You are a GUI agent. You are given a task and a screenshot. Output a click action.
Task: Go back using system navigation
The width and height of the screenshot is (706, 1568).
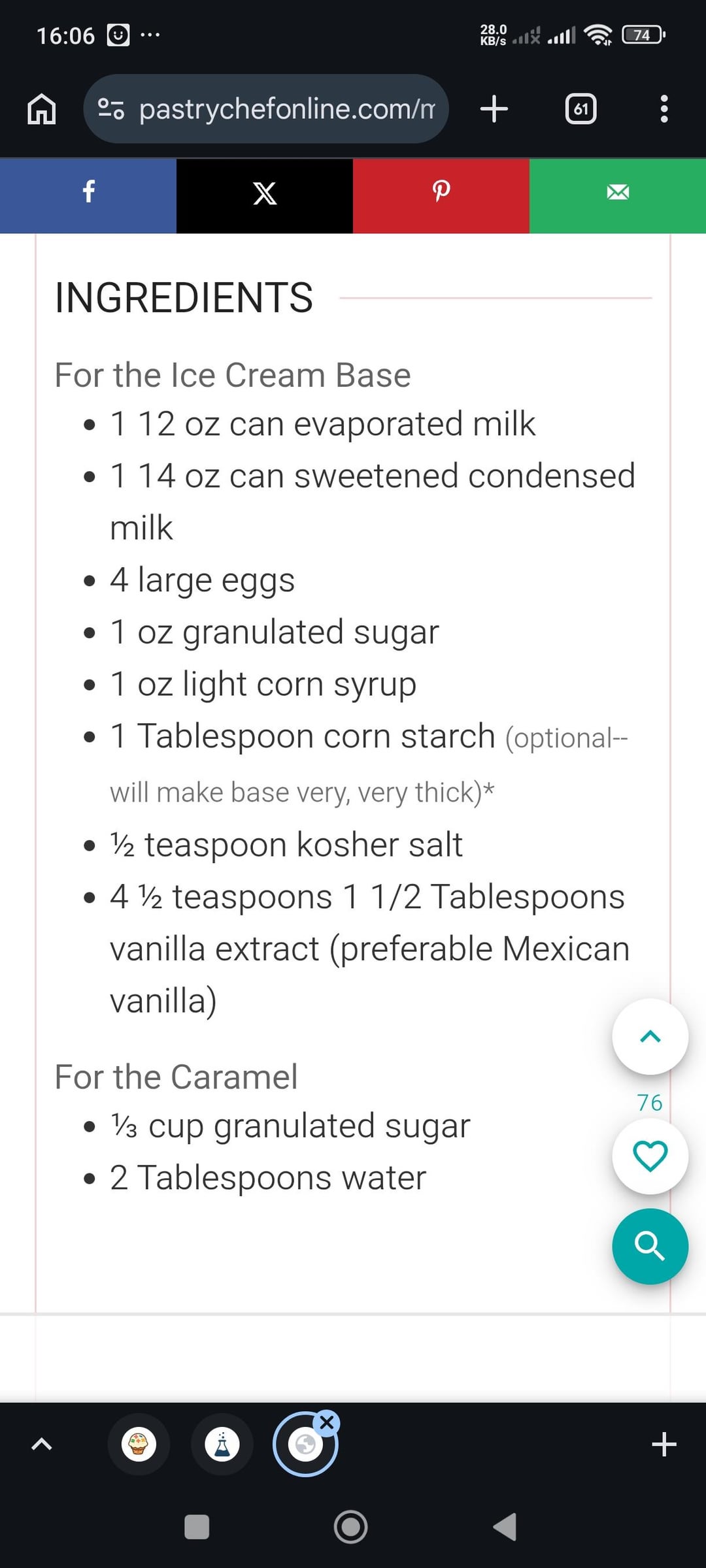(505, 1527)
